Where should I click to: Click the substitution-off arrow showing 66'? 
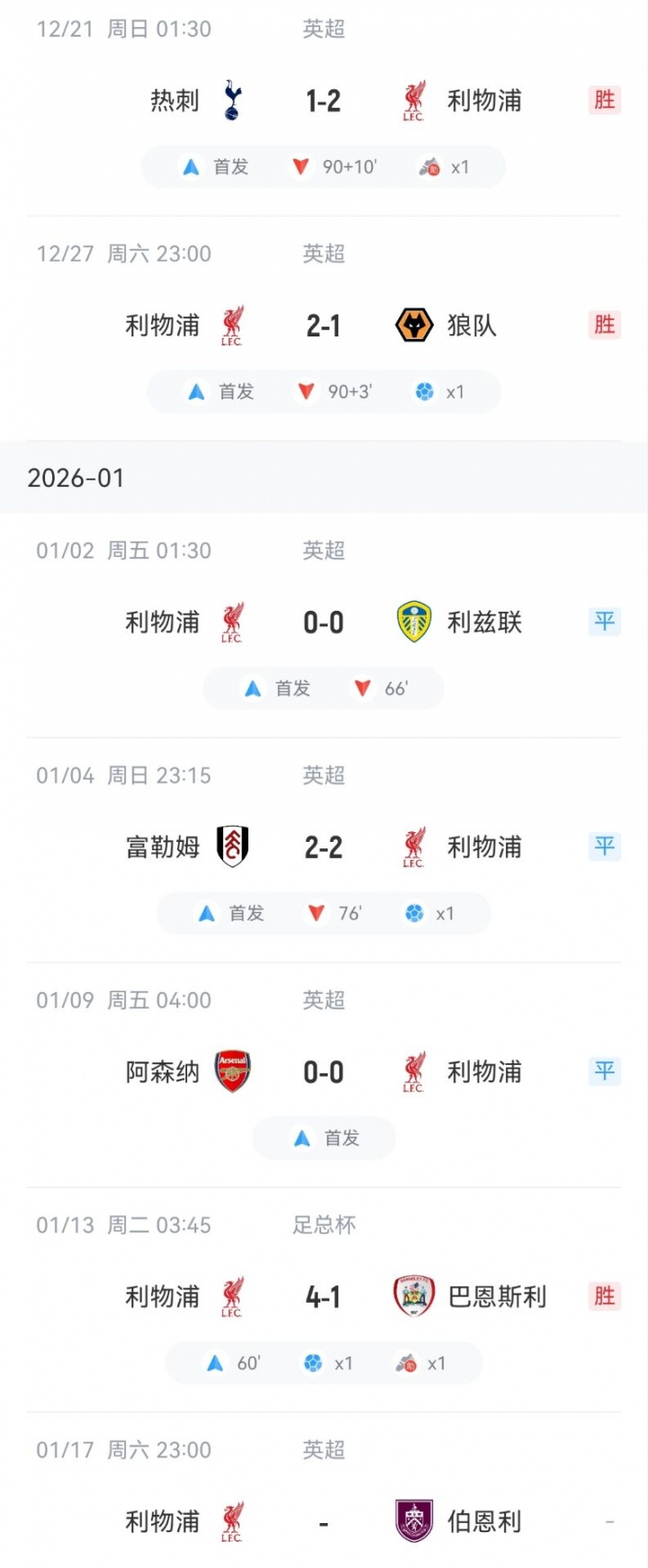364,687
